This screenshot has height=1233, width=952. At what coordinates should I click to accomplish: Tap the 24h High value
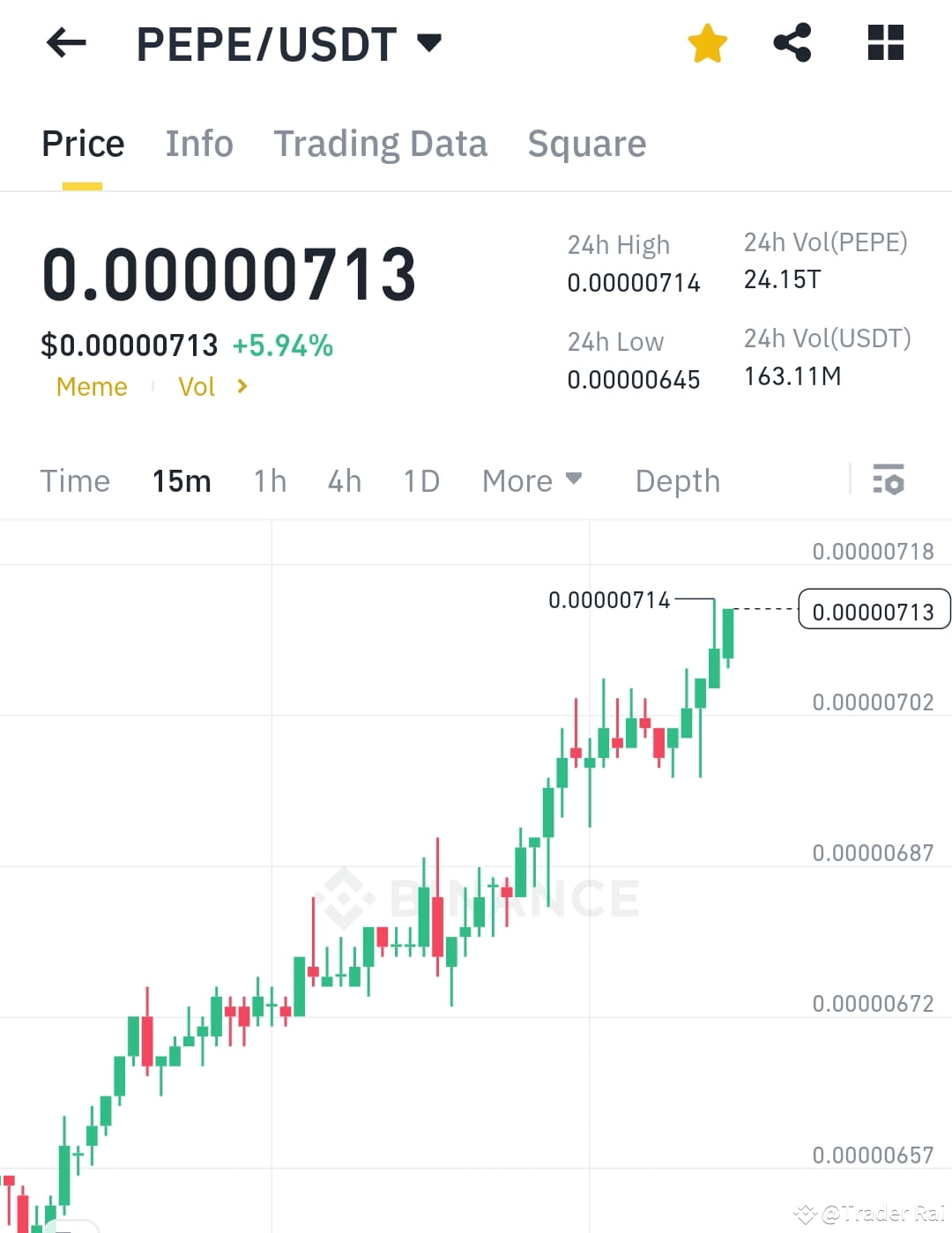click(633, 282)
